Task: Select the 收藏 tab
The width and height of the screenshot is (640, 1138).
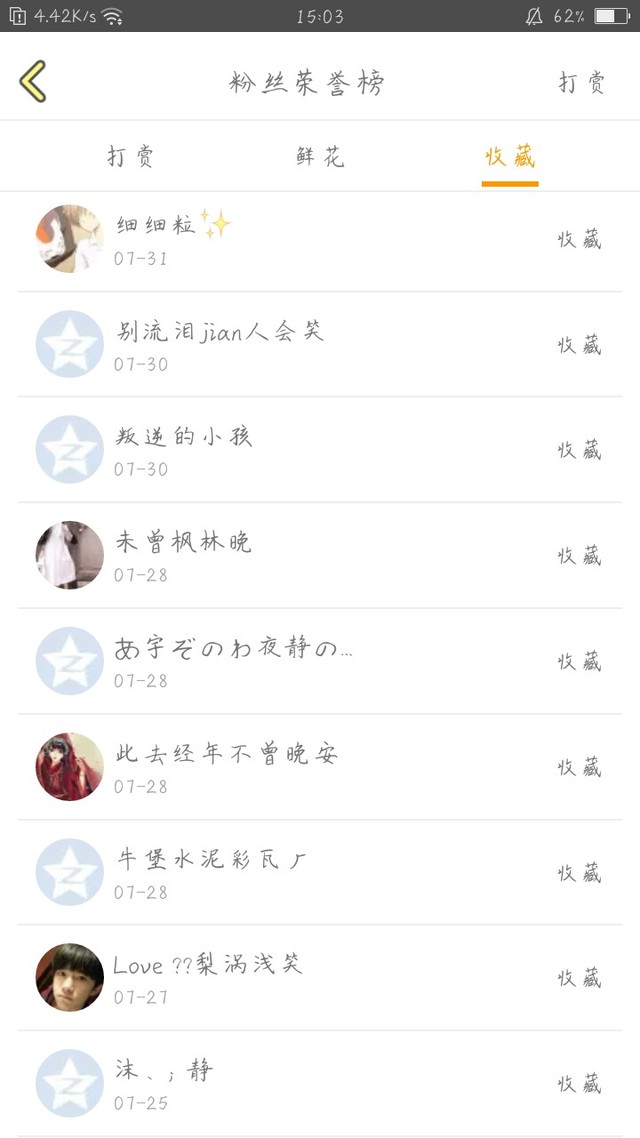Action: pyautogui.click(x=510, y=157)
